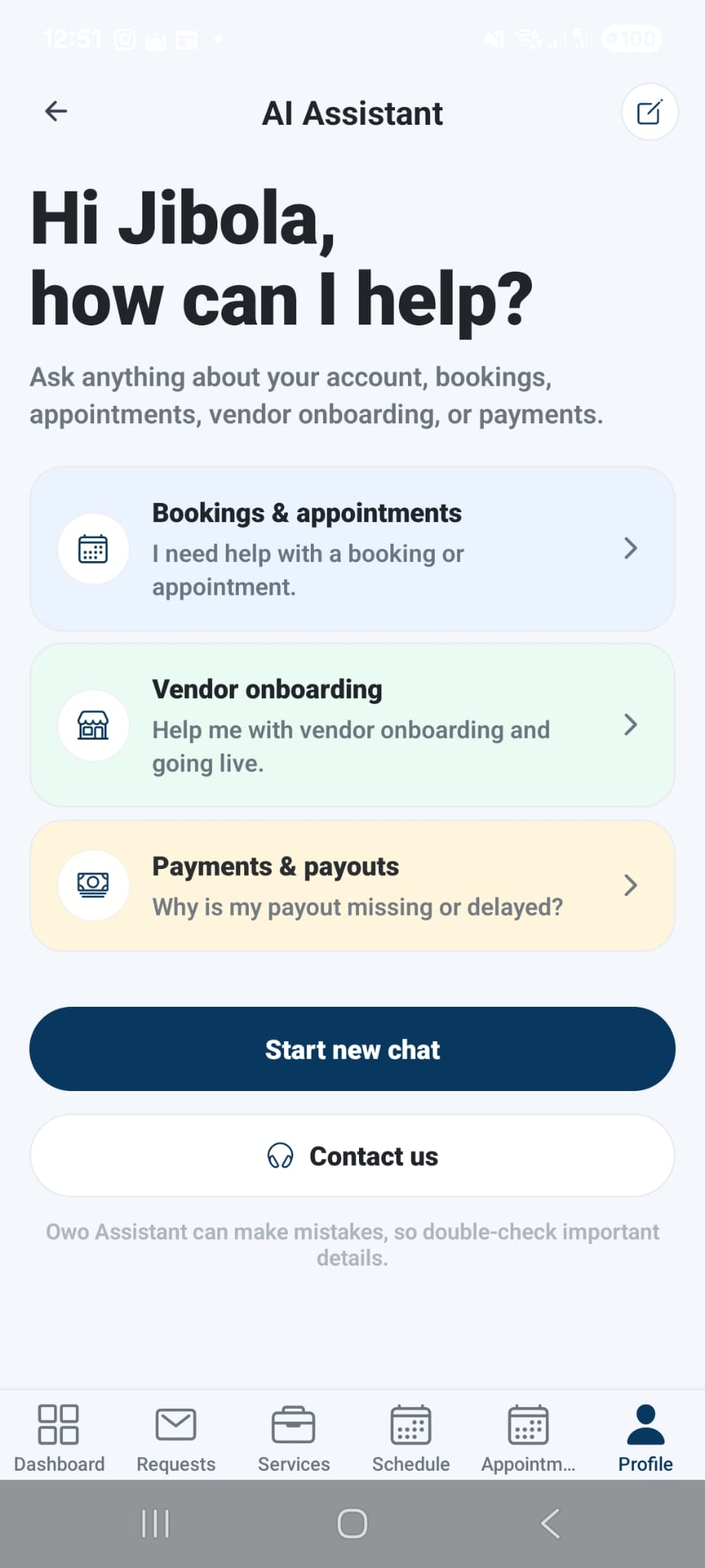
Task: Open system recent apps
Action: tap(155, 1524)
